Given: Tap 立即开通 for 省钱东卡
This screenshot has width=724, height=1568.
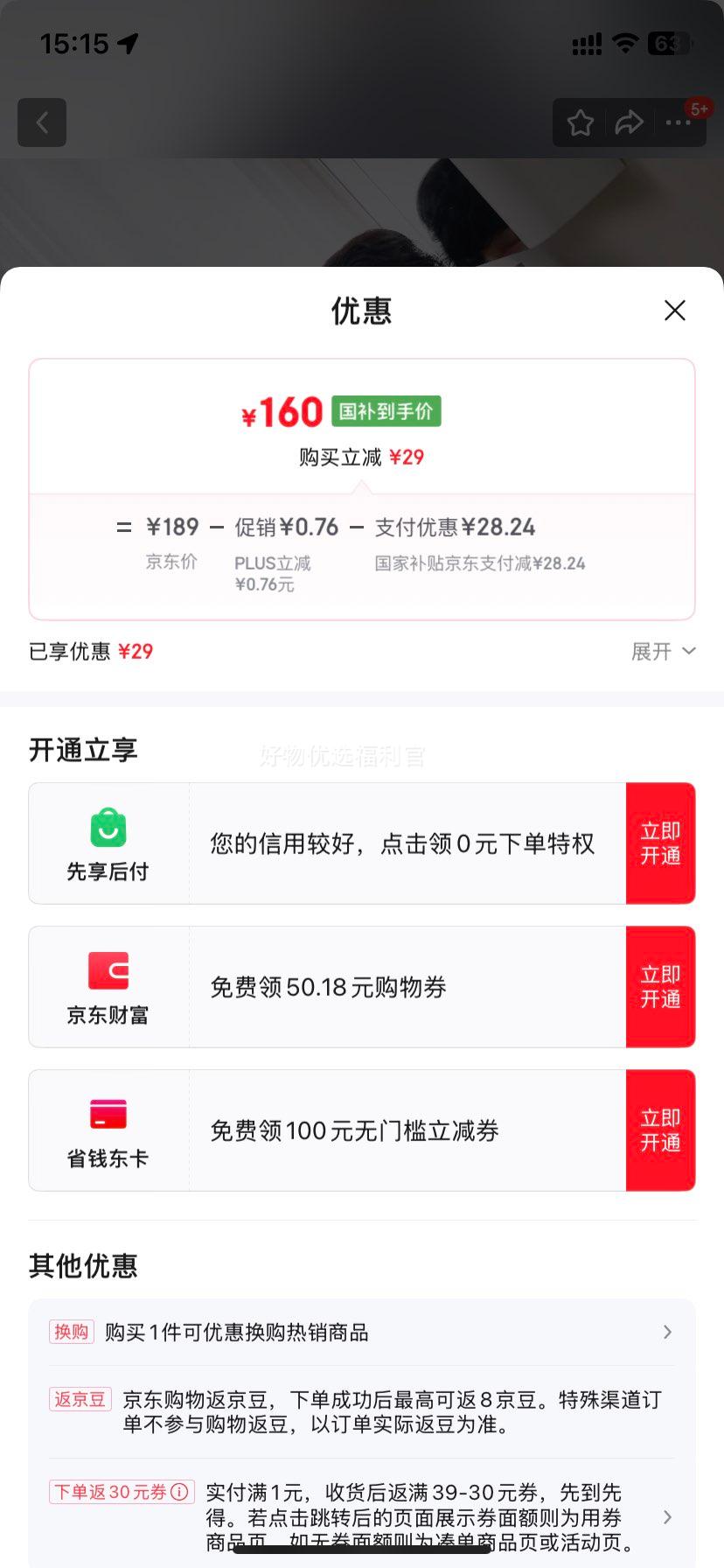Looking at the screenshot, I should point(661,1130).
